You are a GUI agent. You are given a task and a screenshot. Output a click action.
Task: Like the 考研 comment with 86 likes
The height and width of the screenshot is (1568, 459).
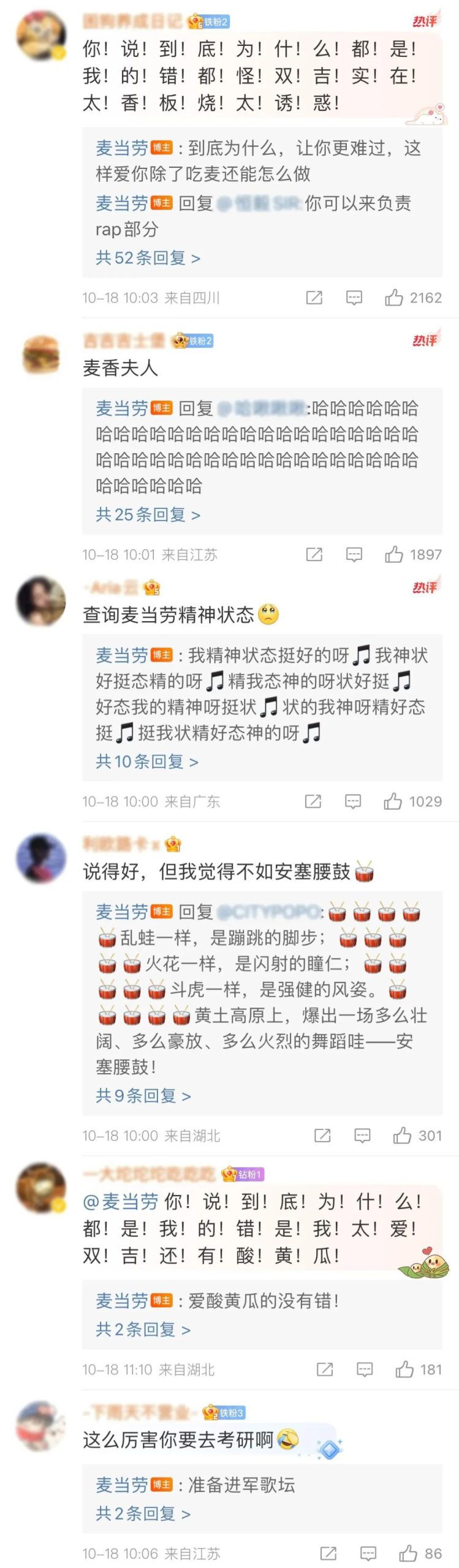coord(408,1553)
